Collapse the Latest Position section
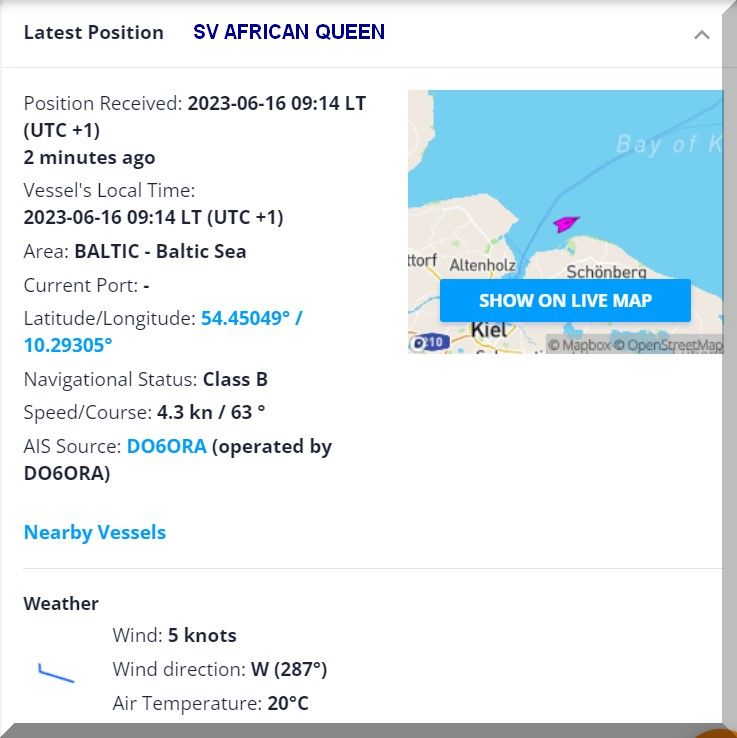The width and height of the screenshot is (737, 738). click(x=702, y=35)
